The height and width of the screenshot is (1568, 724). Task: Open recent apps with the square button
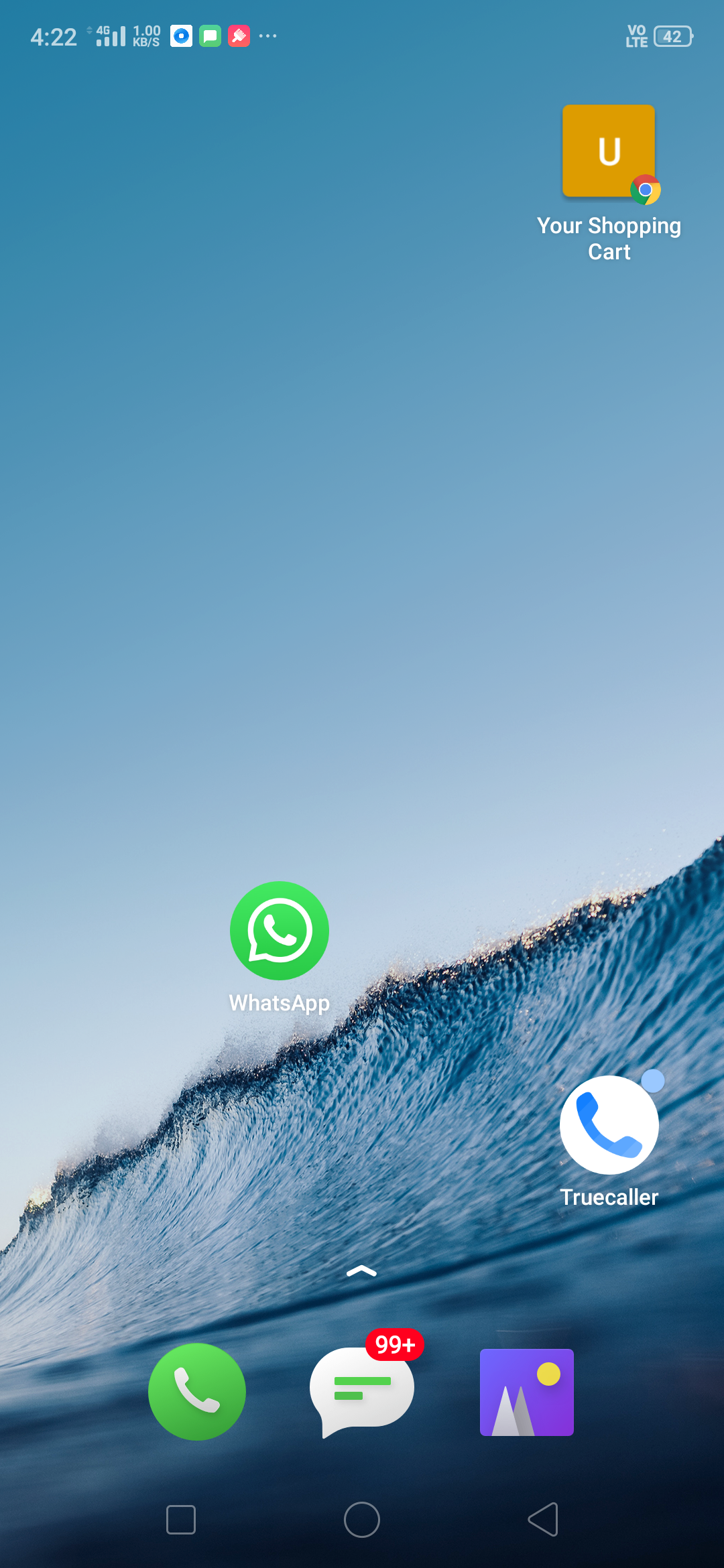(x=181, y=1520)
